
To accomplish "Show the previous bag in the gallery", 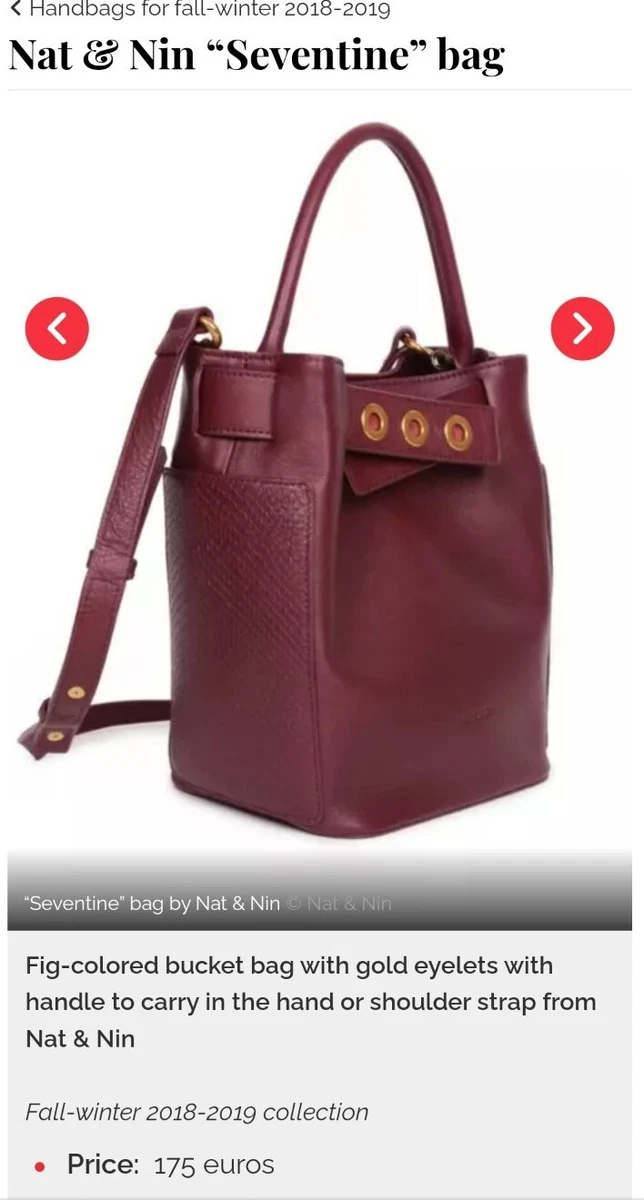I will [x=57, y=328].
